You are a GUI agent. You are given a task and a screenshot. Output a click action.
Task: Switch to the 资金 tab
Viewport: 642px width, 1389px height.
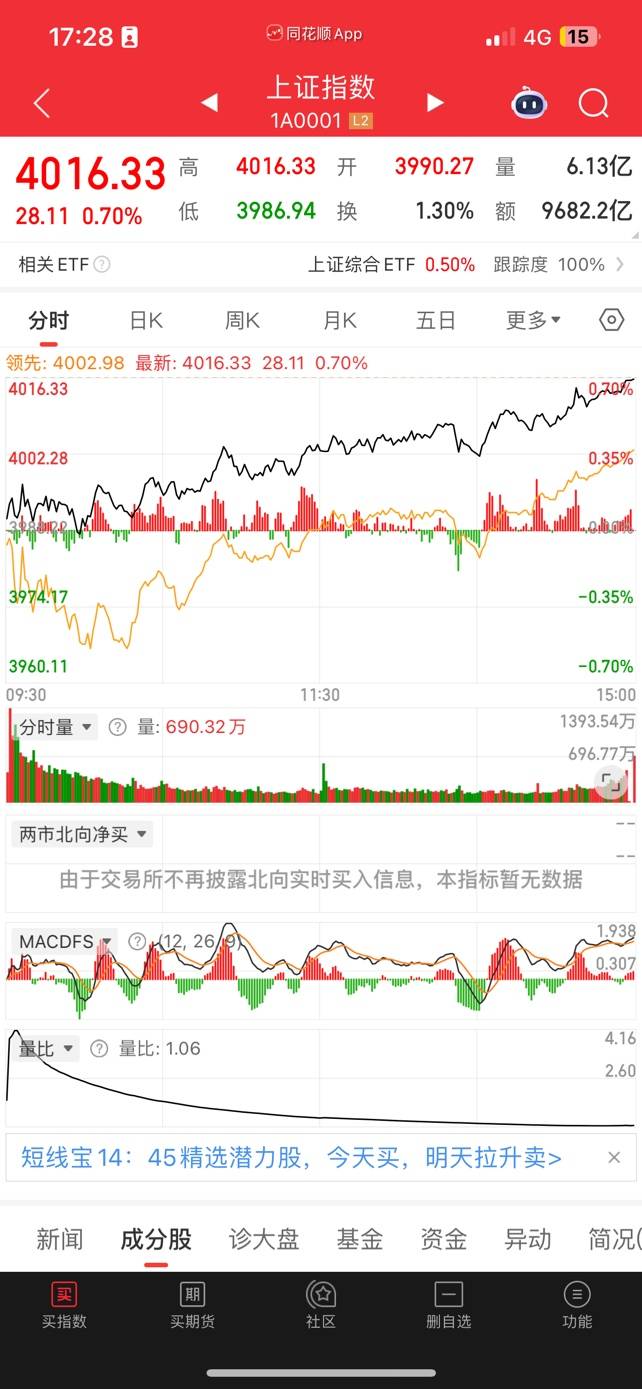[443, 1240]
